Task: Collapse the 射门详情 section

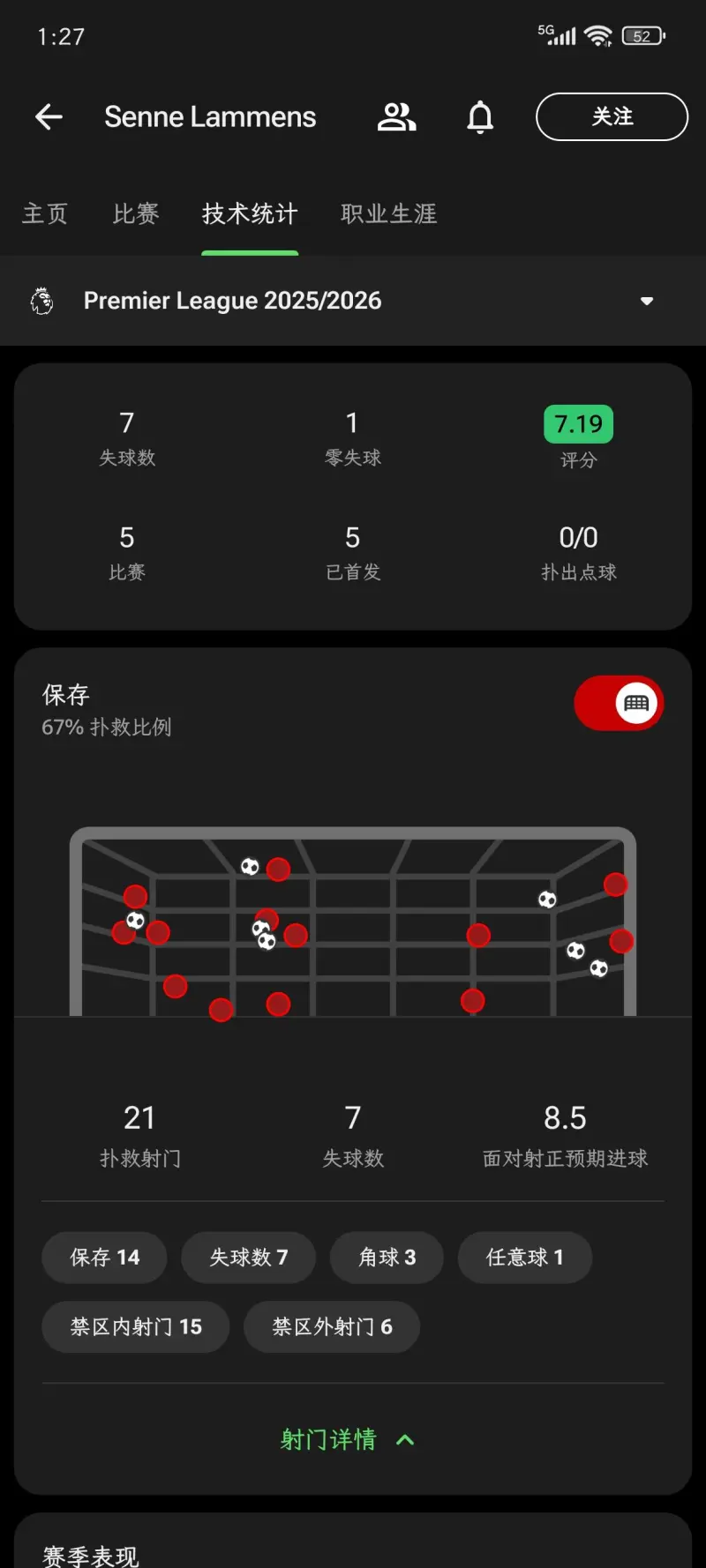Action: (x=349, y=1439)
